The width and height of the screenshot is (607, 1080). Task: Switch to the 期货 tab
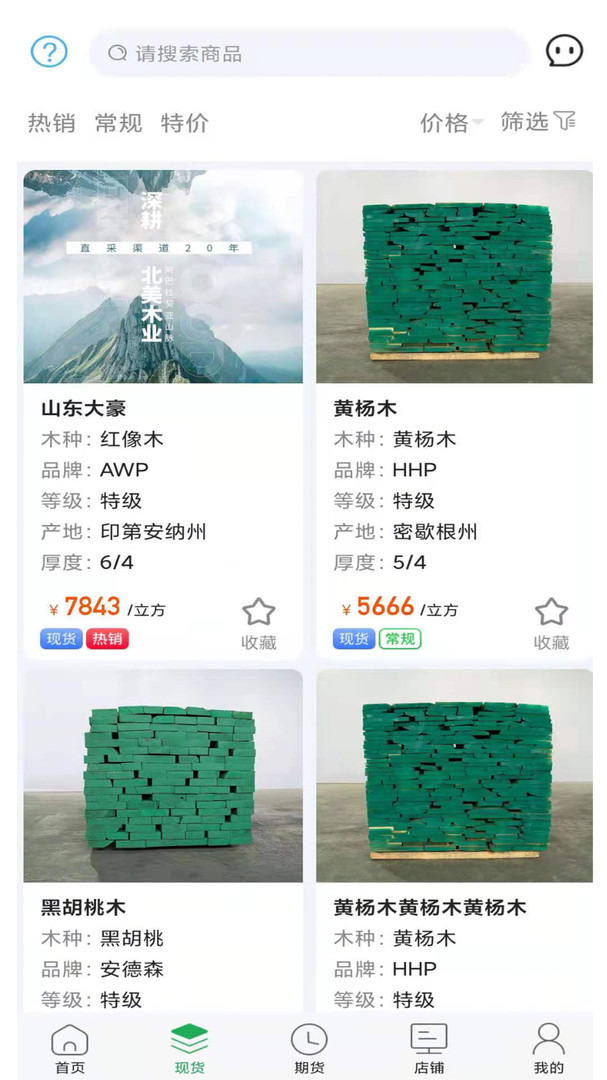pos(309,1047)
